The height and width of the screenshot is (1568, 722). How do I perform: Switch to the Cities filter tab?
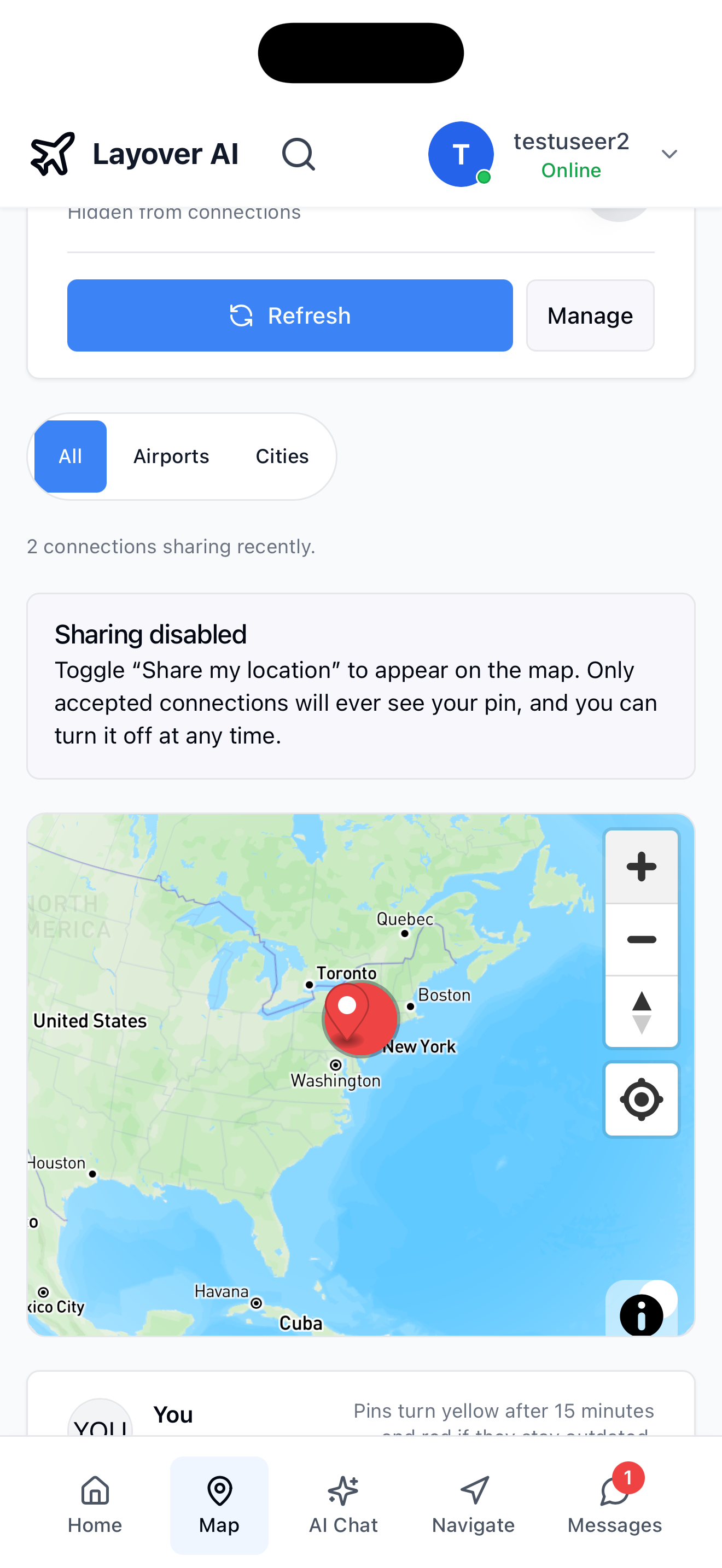point(281,456)
